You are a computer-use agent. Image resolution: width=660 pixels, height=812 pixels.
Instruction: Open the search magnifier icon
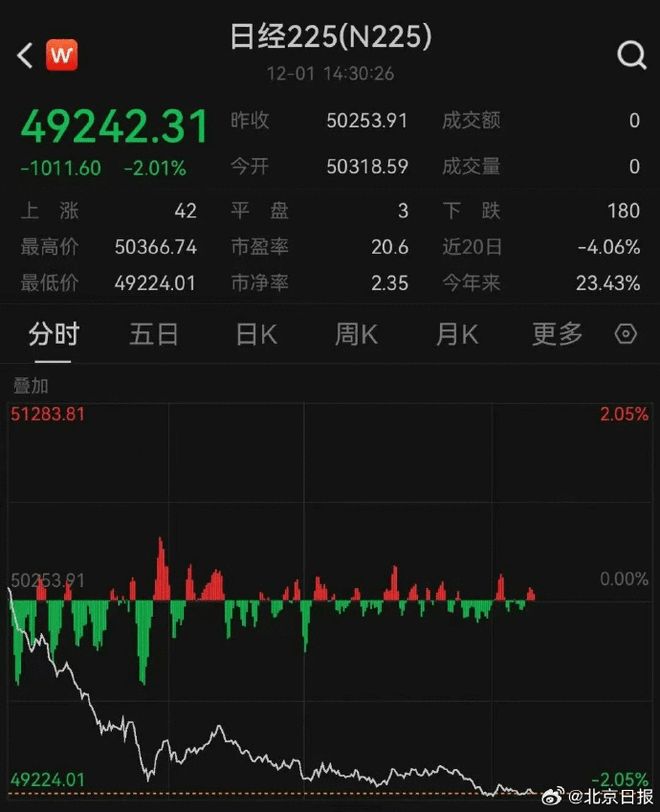pos(631,55)
